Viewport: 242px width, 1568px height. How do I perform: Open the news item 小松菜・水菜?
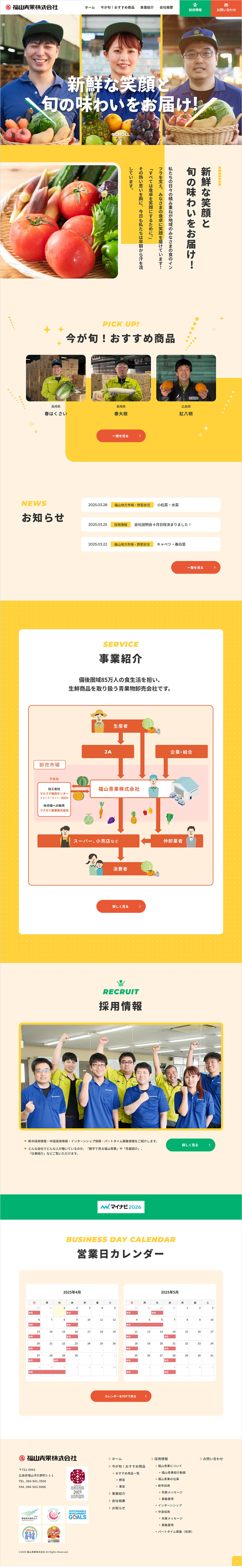coord(151,505)
